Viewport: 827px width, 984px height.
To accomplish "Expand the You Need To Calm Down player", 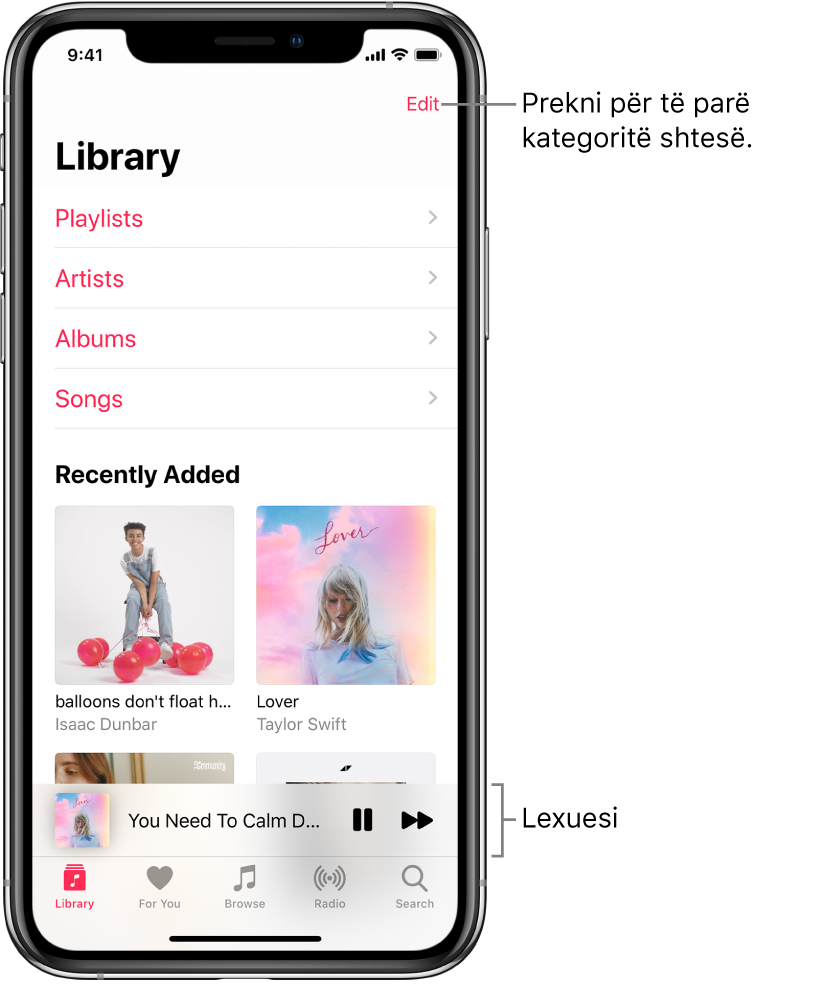I will [224, 820].
